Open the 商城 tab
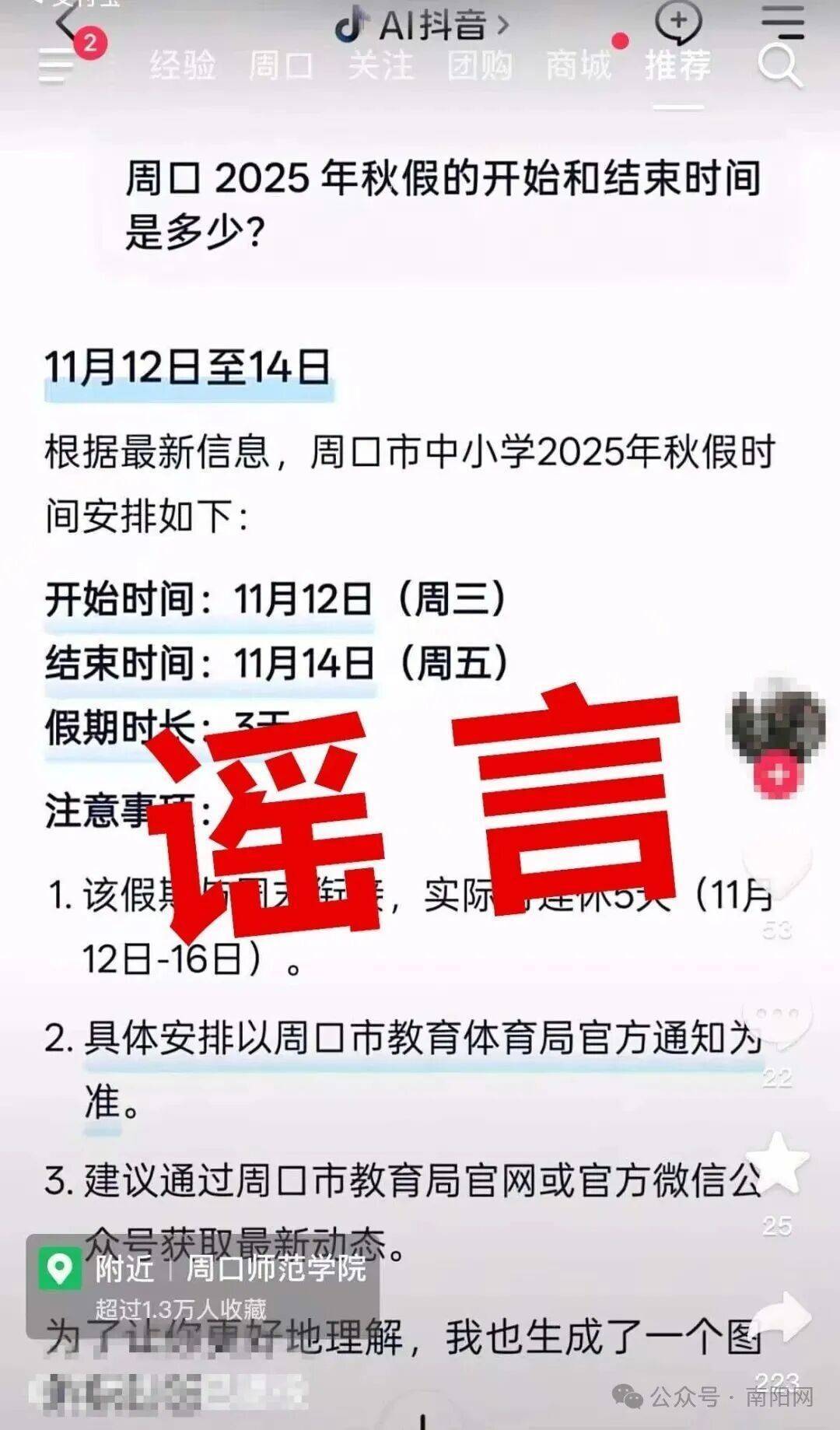This screenshot has height=1430, width=840. (579, 65)
